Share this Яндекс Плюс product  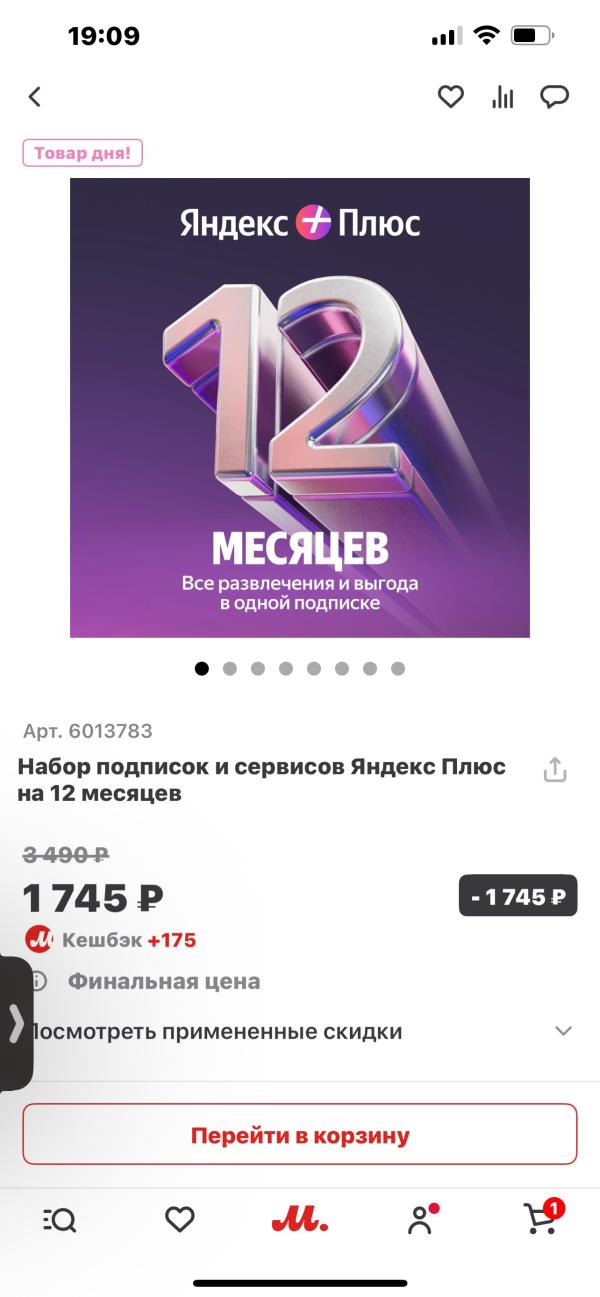[554, 770]
